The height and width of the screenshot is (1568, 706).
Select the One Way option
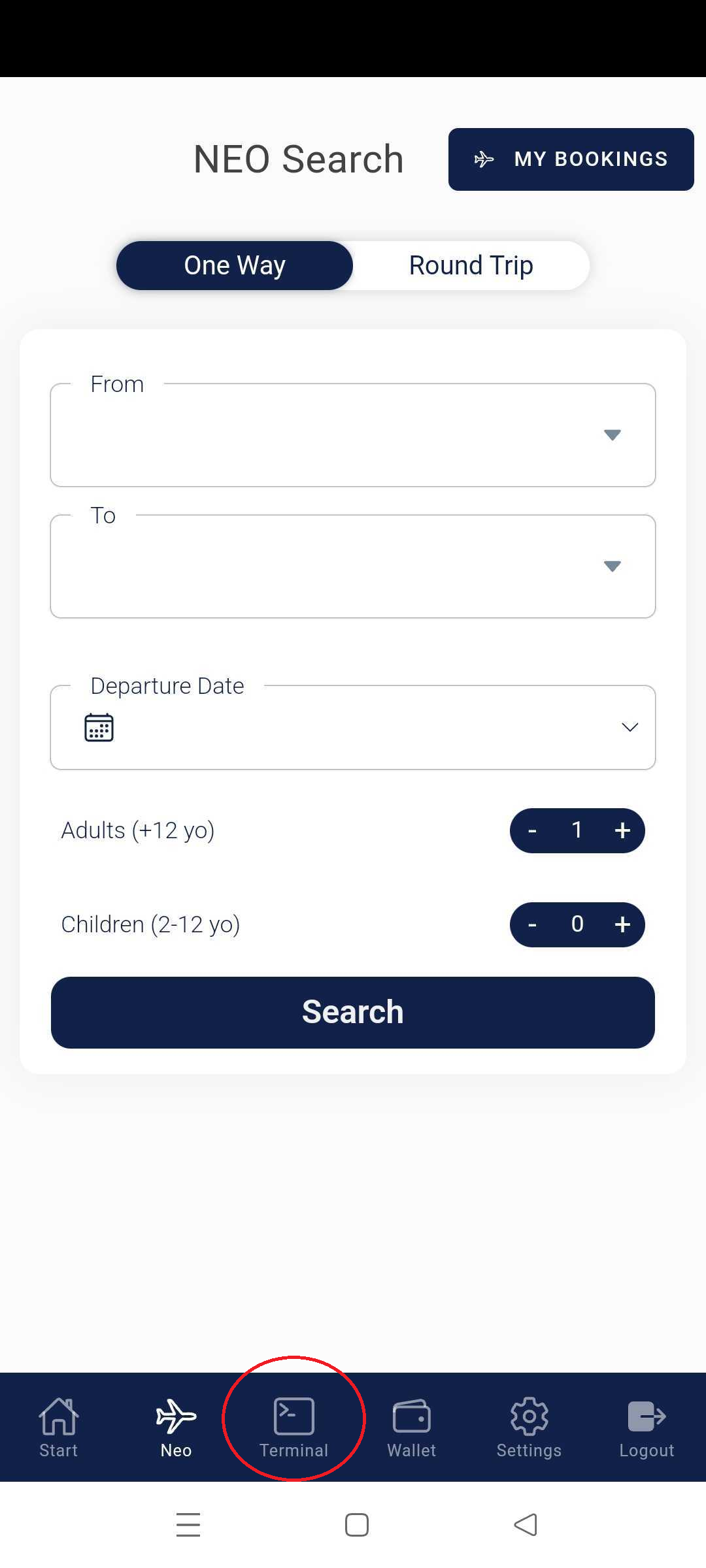[x=234, y=265]
